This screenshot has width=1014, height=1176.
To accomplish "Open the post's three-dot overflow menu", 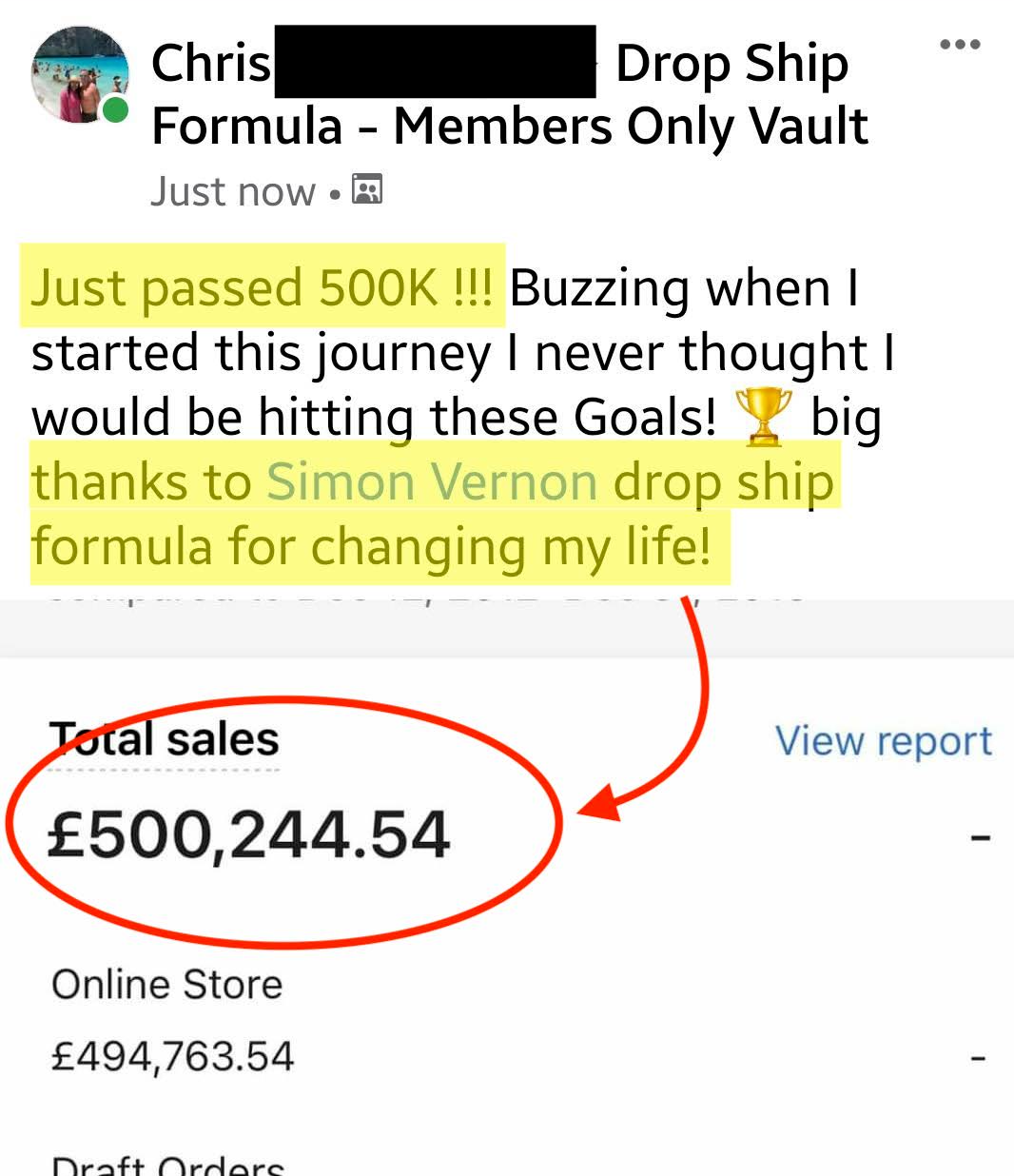I will [x=960, y=45].
